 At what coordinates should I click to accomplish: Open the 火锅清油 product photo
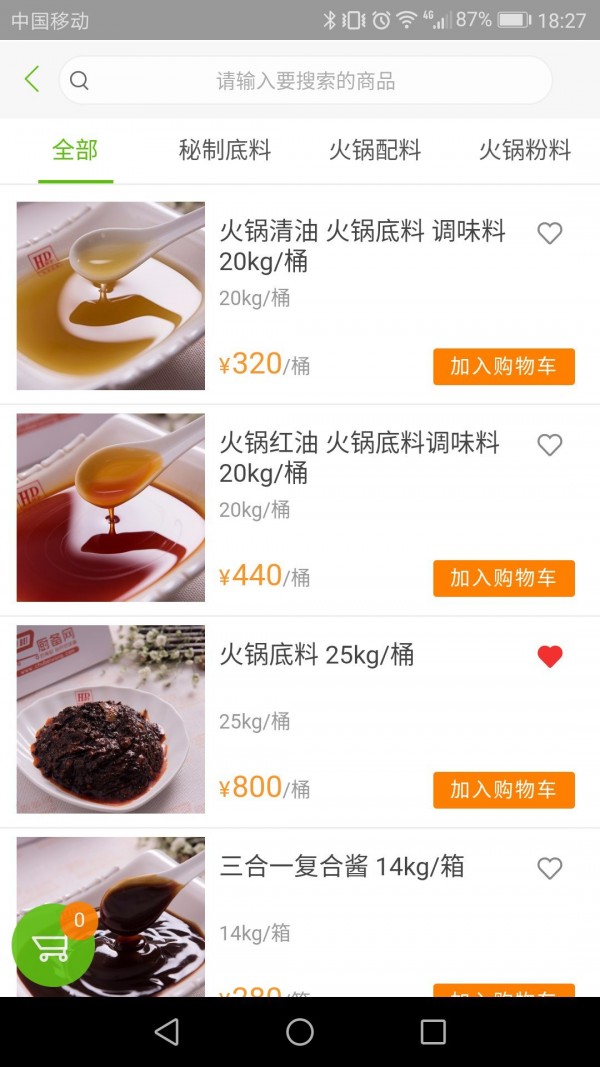(111, 296)
